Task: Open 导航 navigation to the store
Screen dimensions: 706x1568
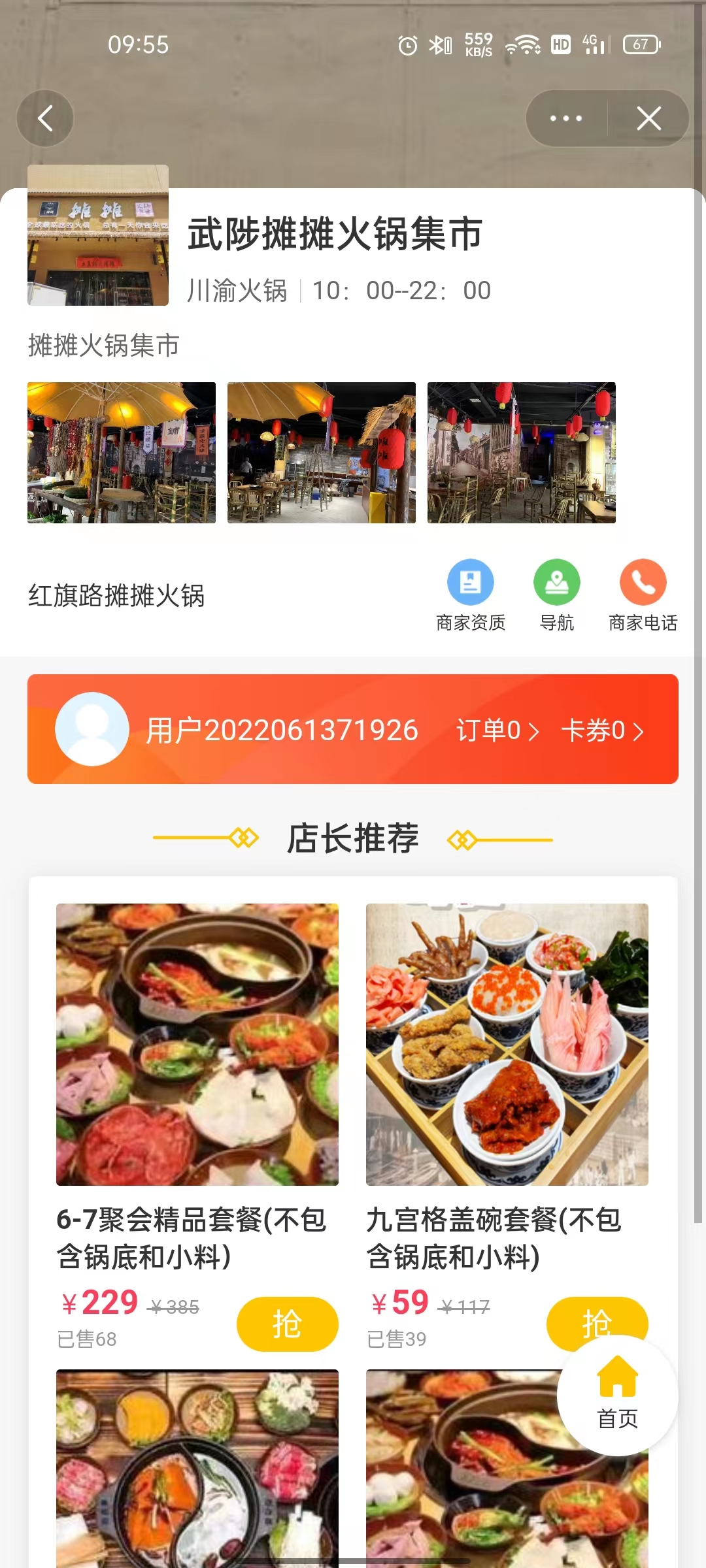Action: point(556,595)
